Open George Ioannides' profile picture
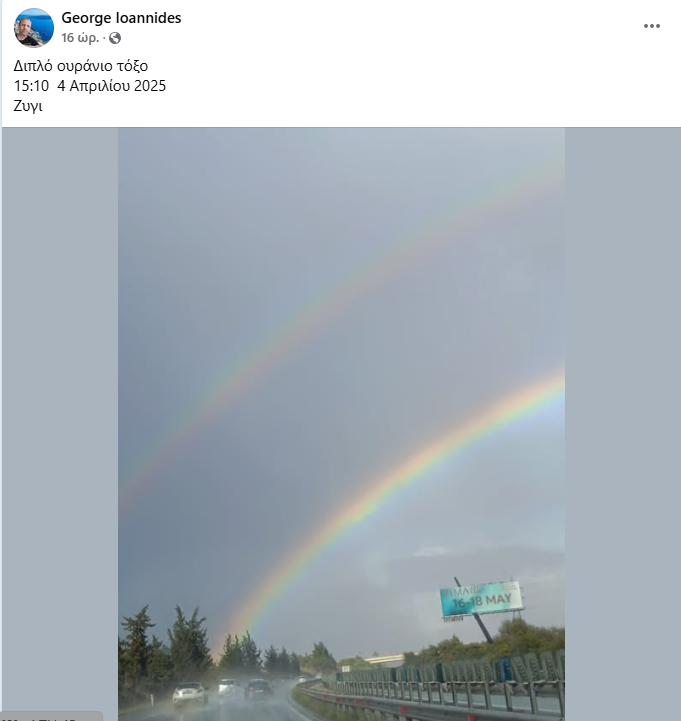 coord(33,27)
